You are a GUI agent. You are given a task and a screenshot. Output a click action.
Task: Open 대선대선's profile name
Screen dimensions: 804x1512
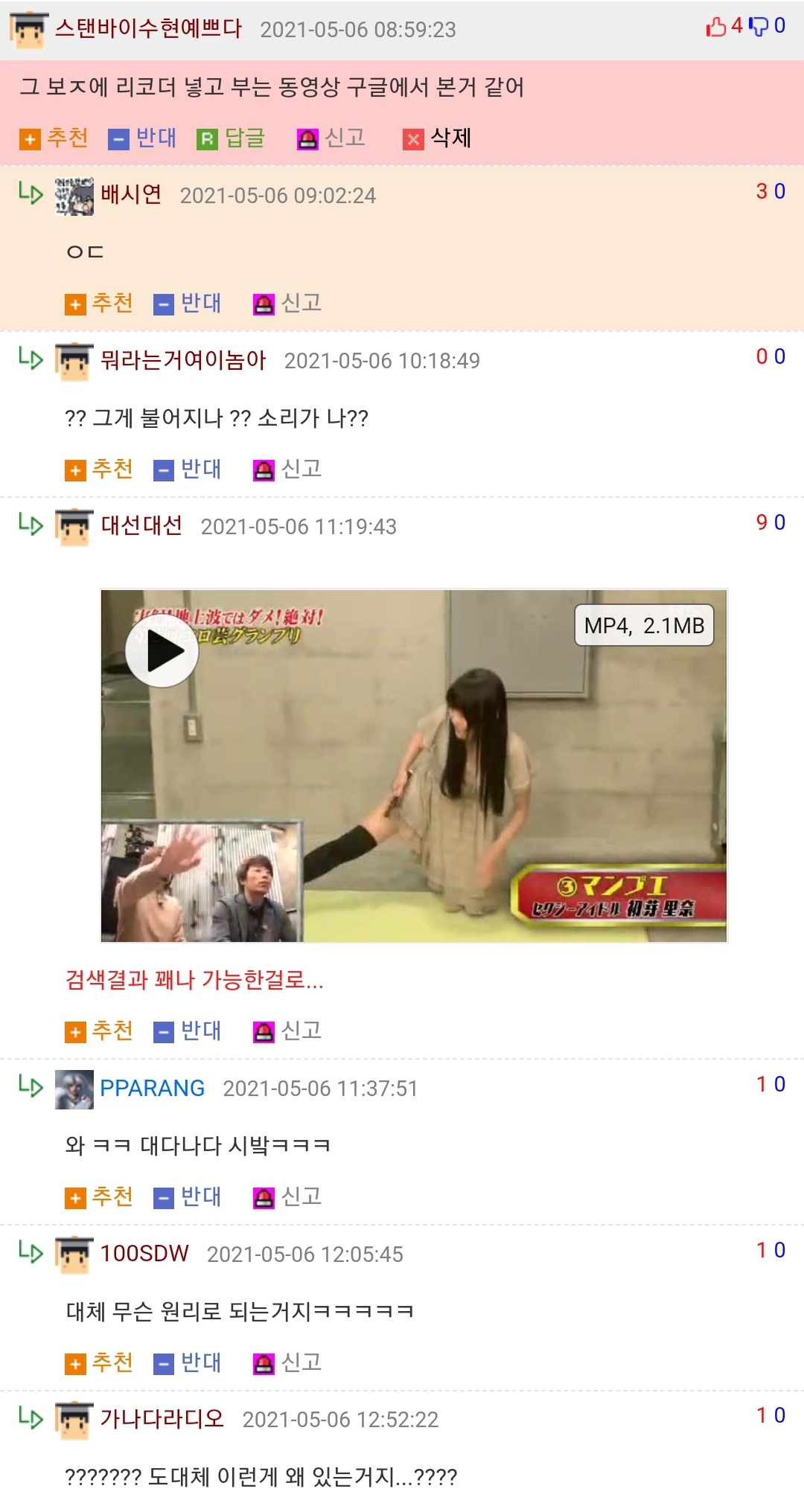141,526
